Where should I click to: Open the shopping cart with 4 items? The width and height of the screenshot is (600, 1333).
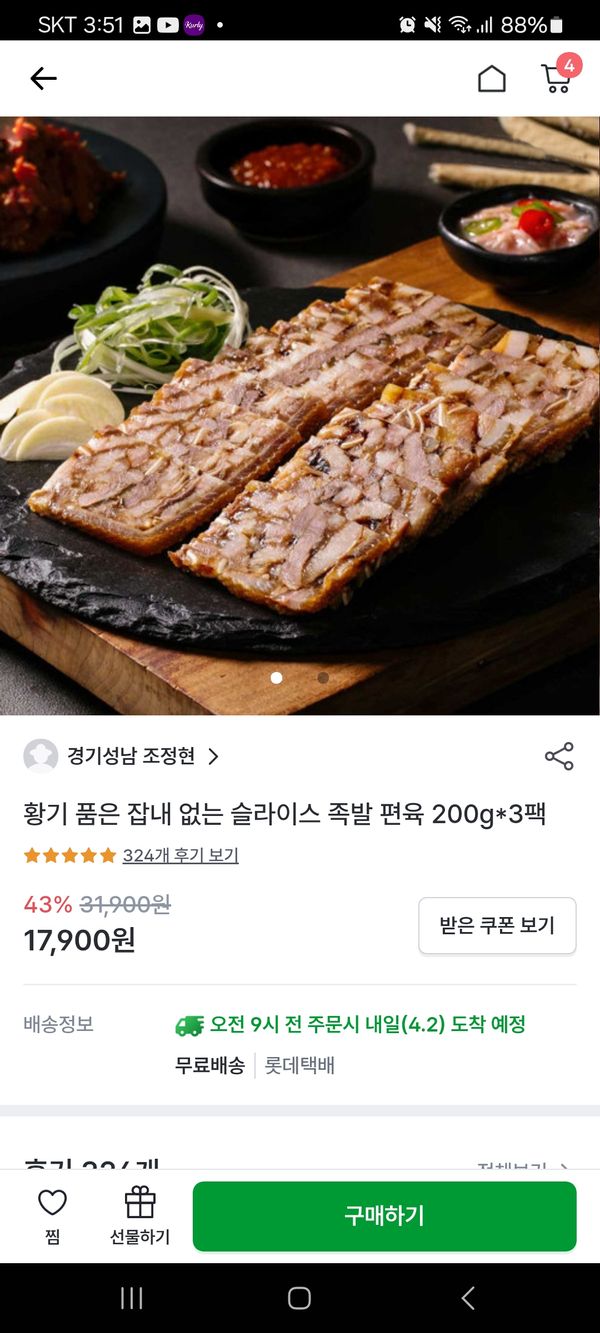tap(557, 78)
